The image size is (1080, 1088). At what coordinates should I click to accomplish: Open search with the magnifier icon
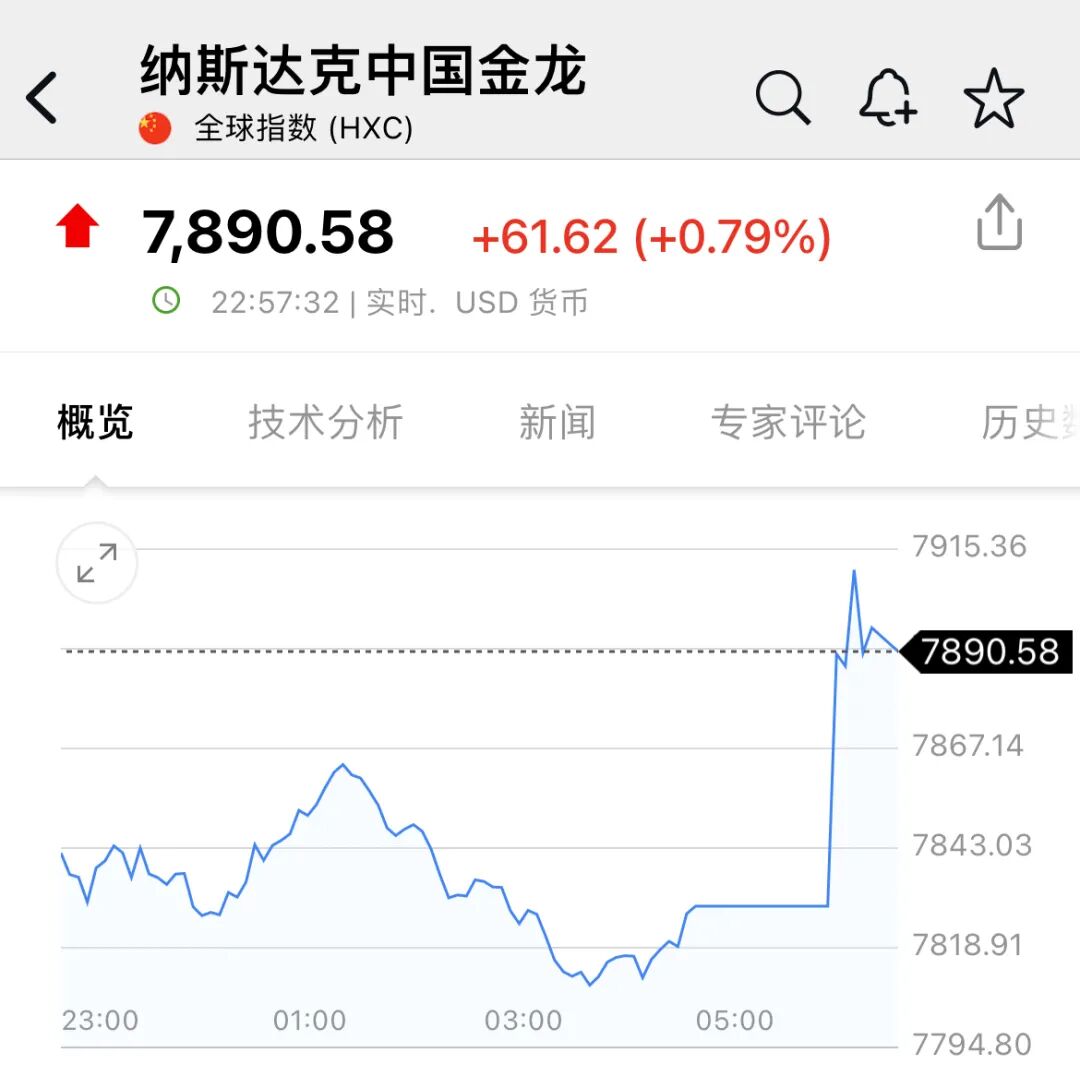[782, 98]
